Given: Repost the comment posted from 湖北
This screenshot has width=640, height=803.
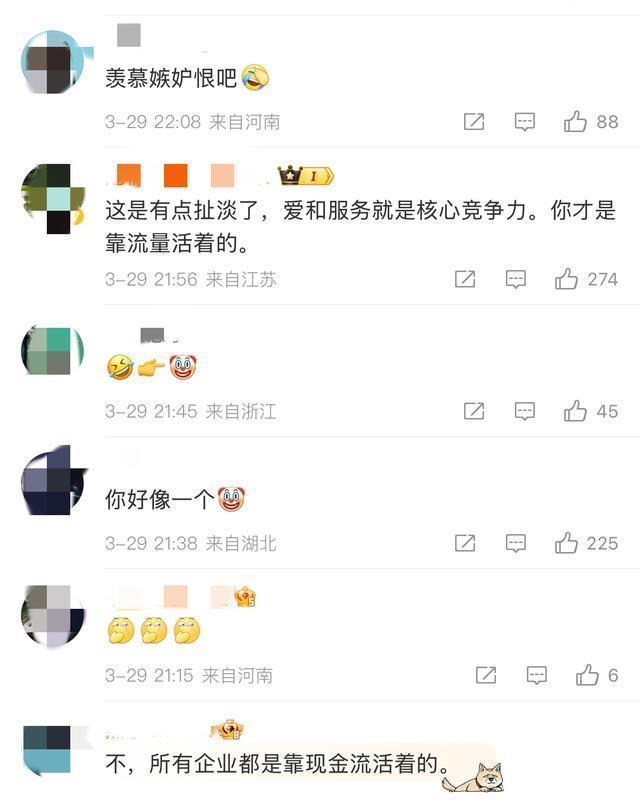Looking at the screenshot, I should click(x=465, y=543).
